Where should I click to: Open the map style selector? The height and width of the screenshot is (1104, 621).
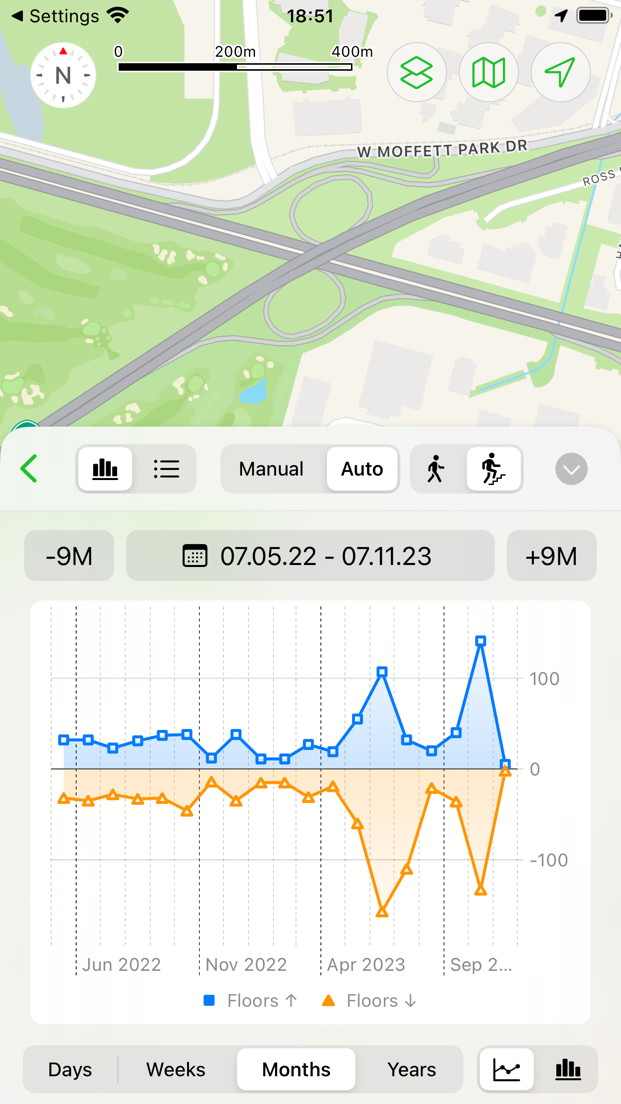[488, 72]
